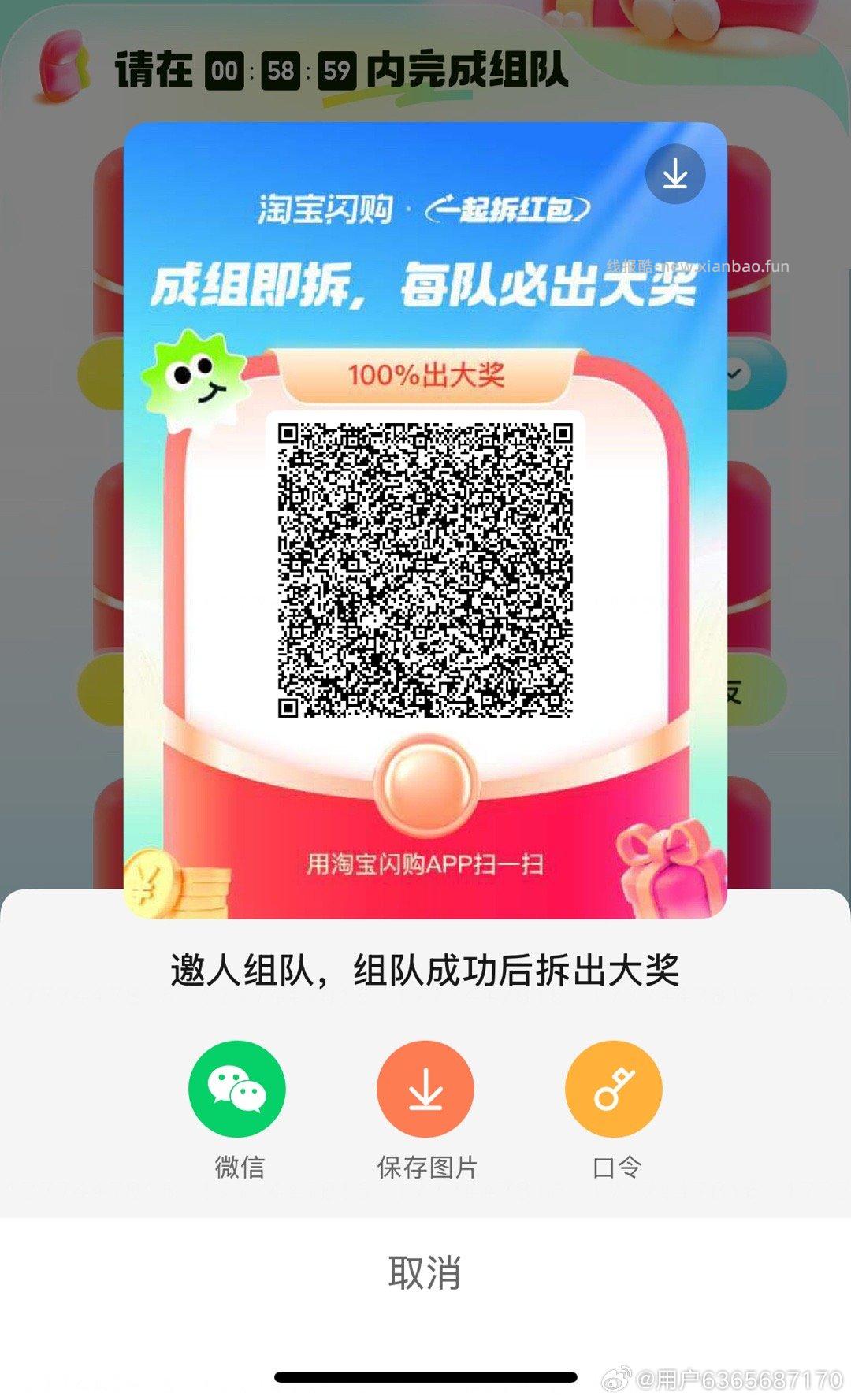This screenshot has height=1400, width=851.
Task: Tap the download icon on the share card
Action: [x=675, y=174]
